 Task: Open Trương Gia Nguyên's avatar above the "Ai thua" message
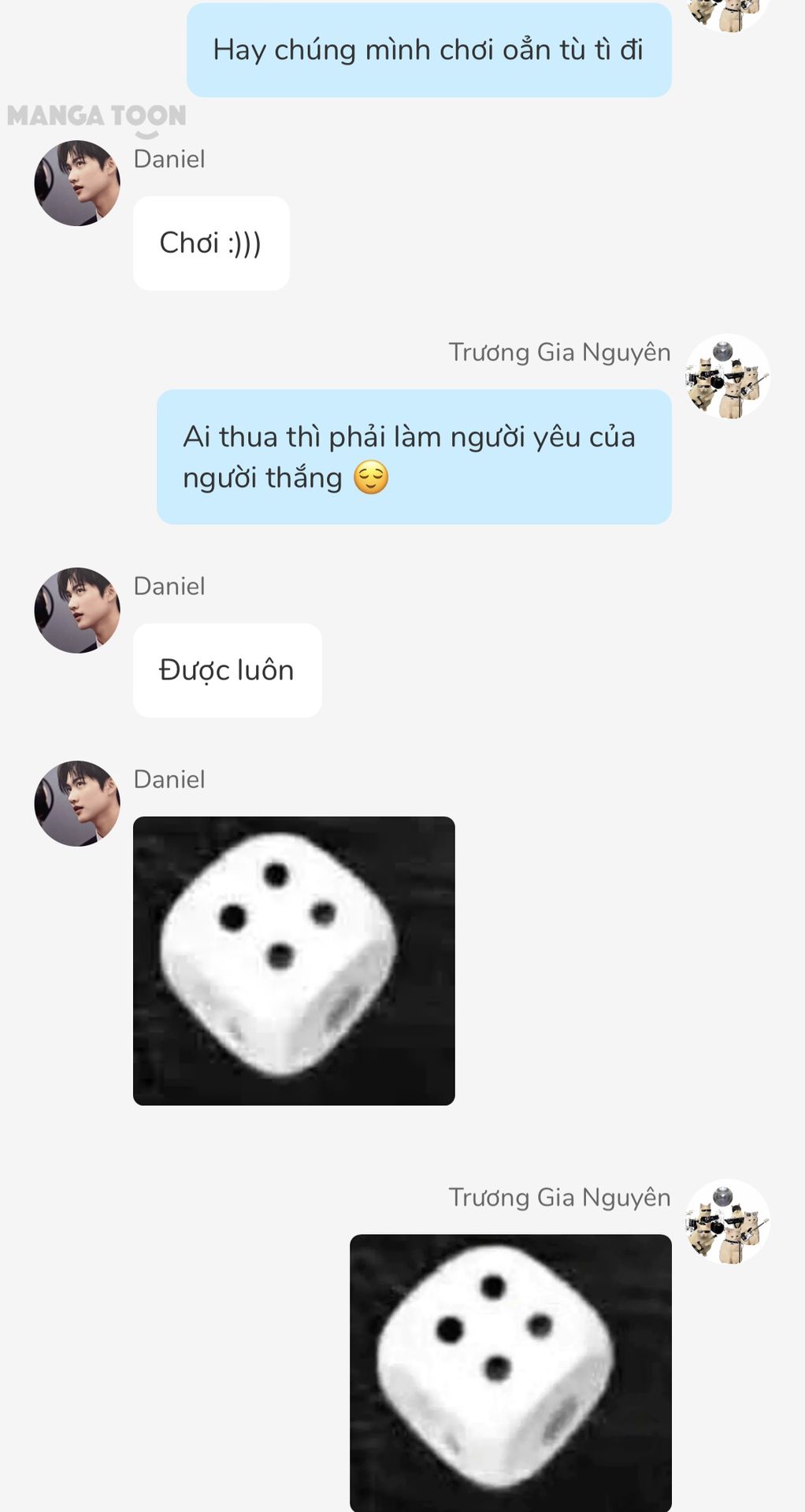[x=726, y=376]
